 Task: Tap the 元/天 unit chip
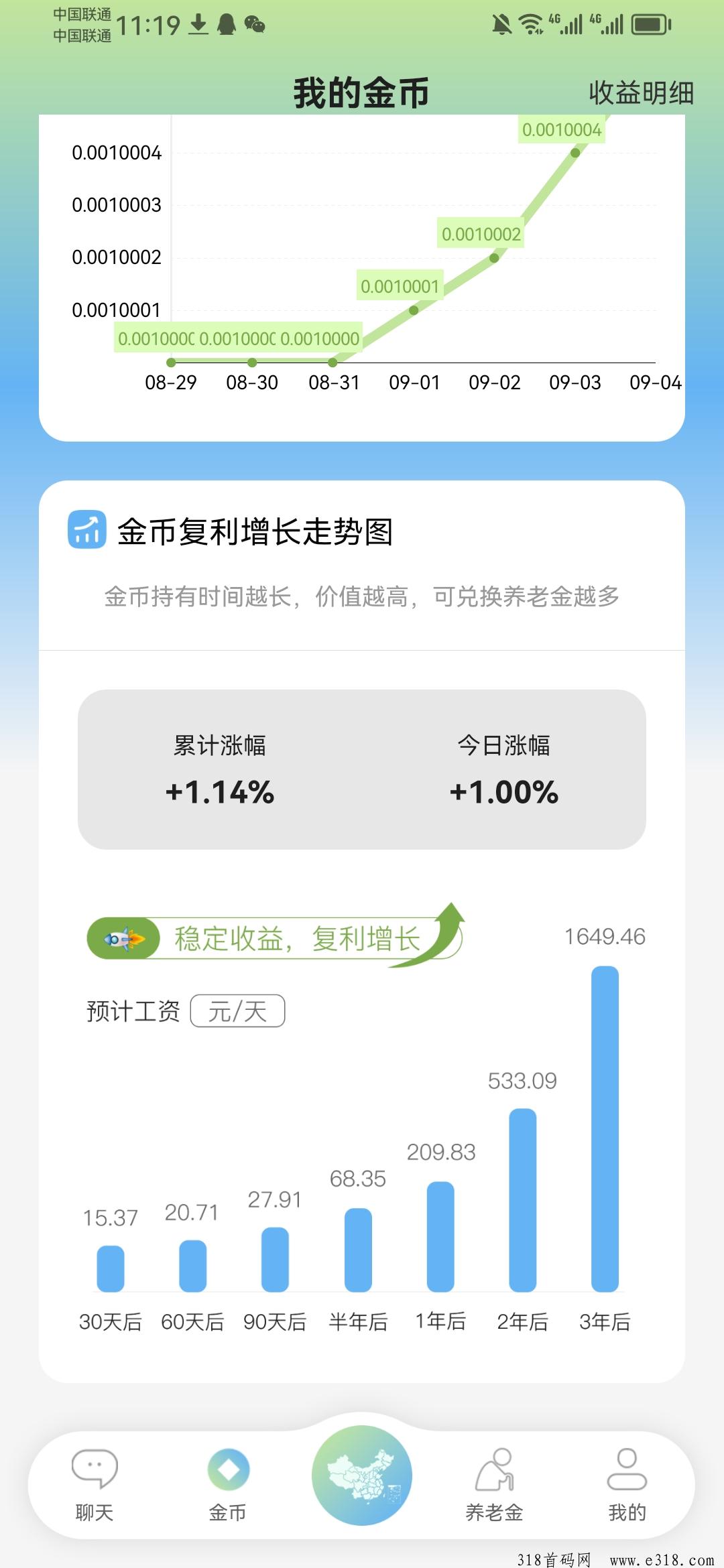tap(238, 1010)
